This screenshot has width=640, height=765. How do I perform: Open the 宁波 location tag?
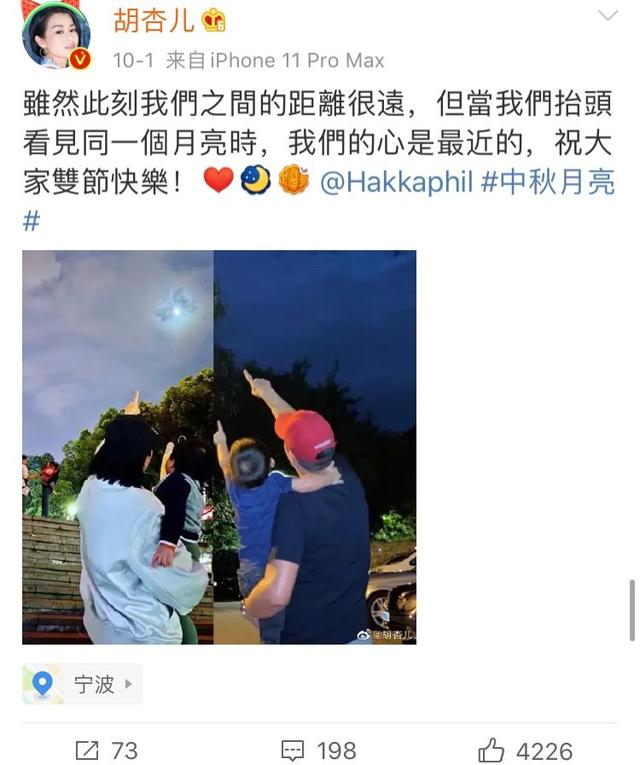(82, 684)
